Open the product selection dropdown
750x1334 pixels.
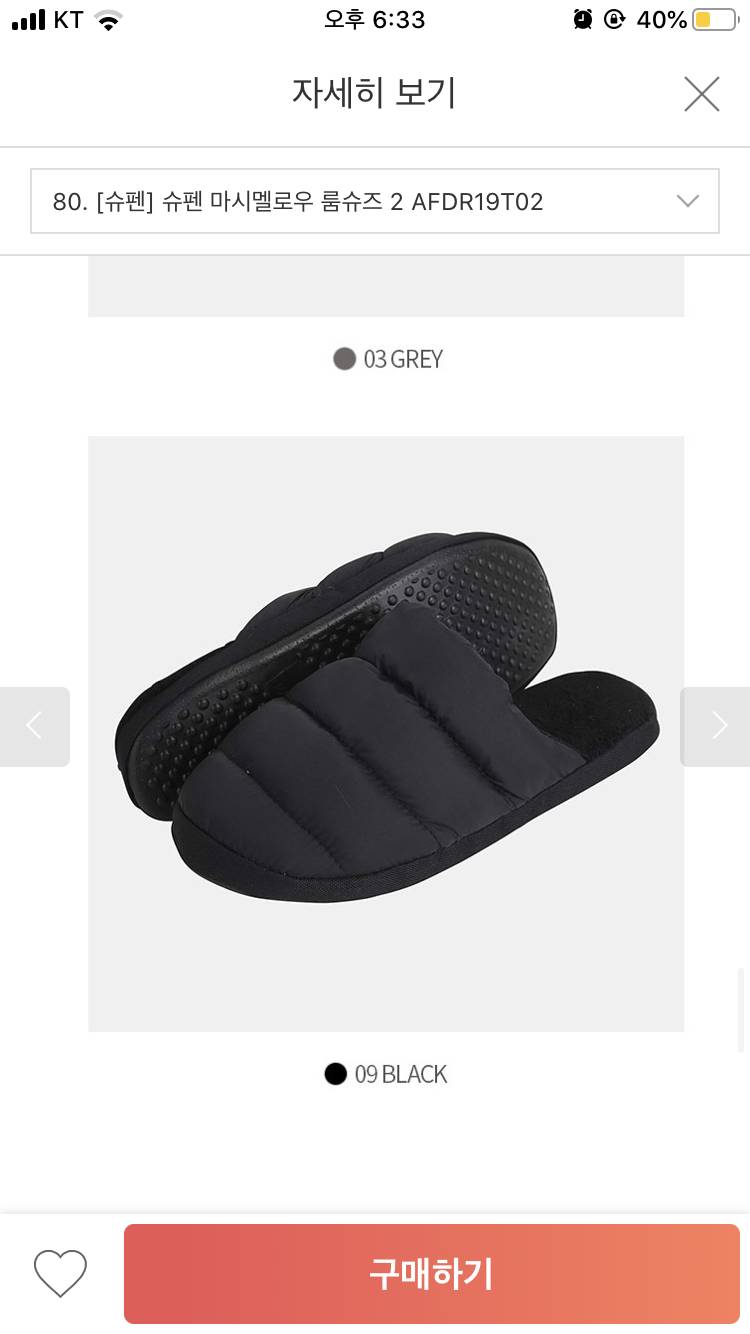(375, 201)
